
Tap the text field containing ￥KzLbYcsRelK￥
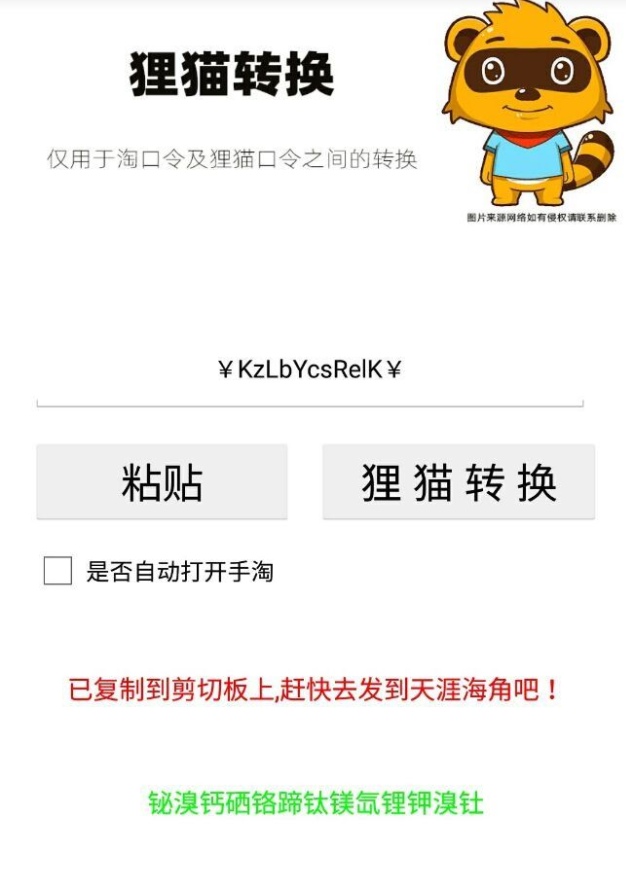[x=309, y=371]
